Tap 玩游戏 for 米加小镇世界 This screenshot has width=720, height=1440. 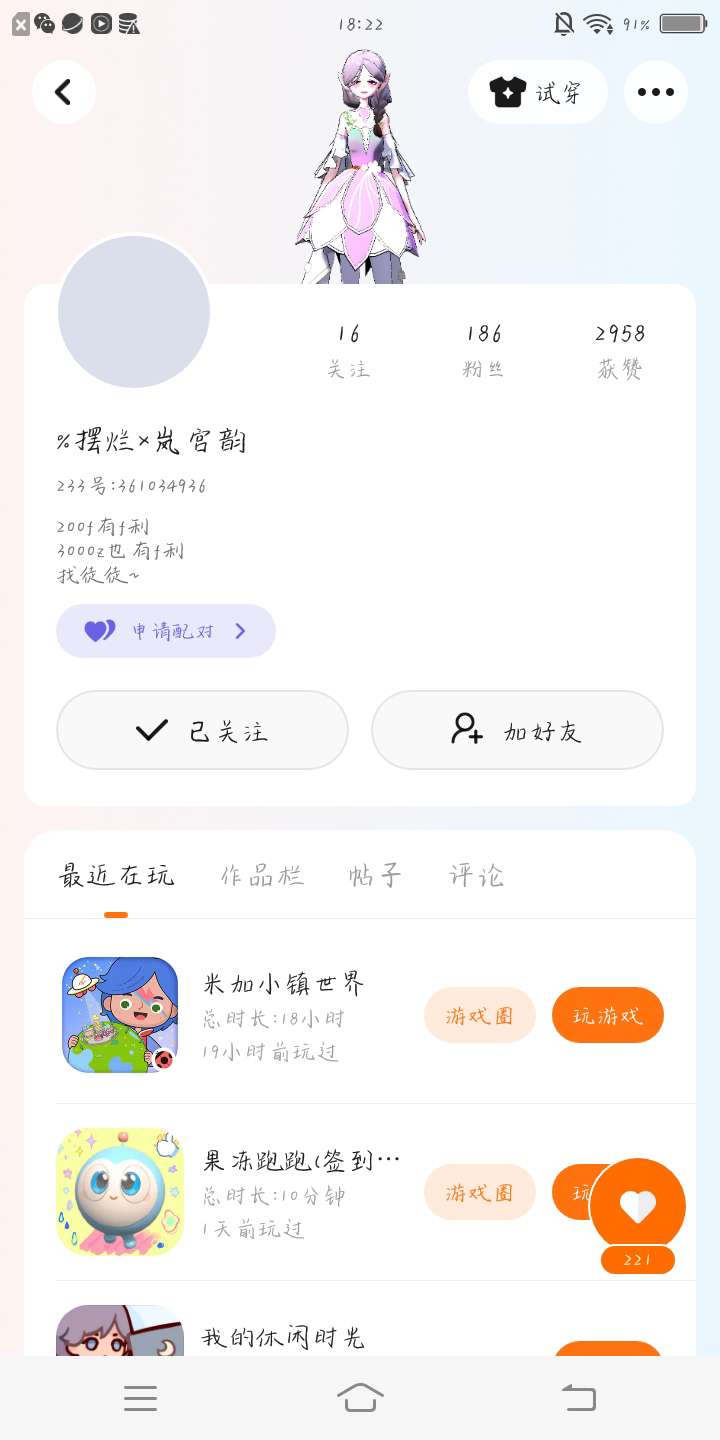click(x=607, y=1016)
